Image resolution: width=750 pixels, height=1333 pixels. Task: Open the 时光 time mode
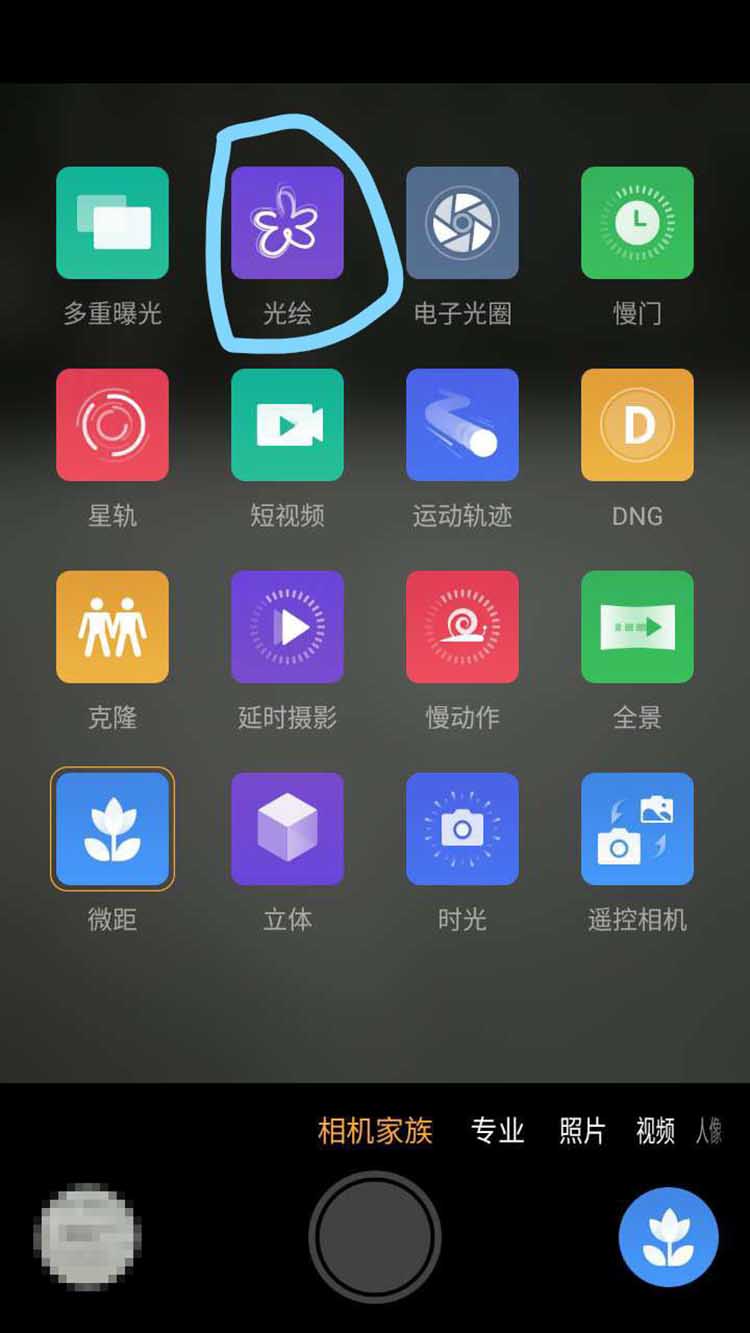click(462, 828)
